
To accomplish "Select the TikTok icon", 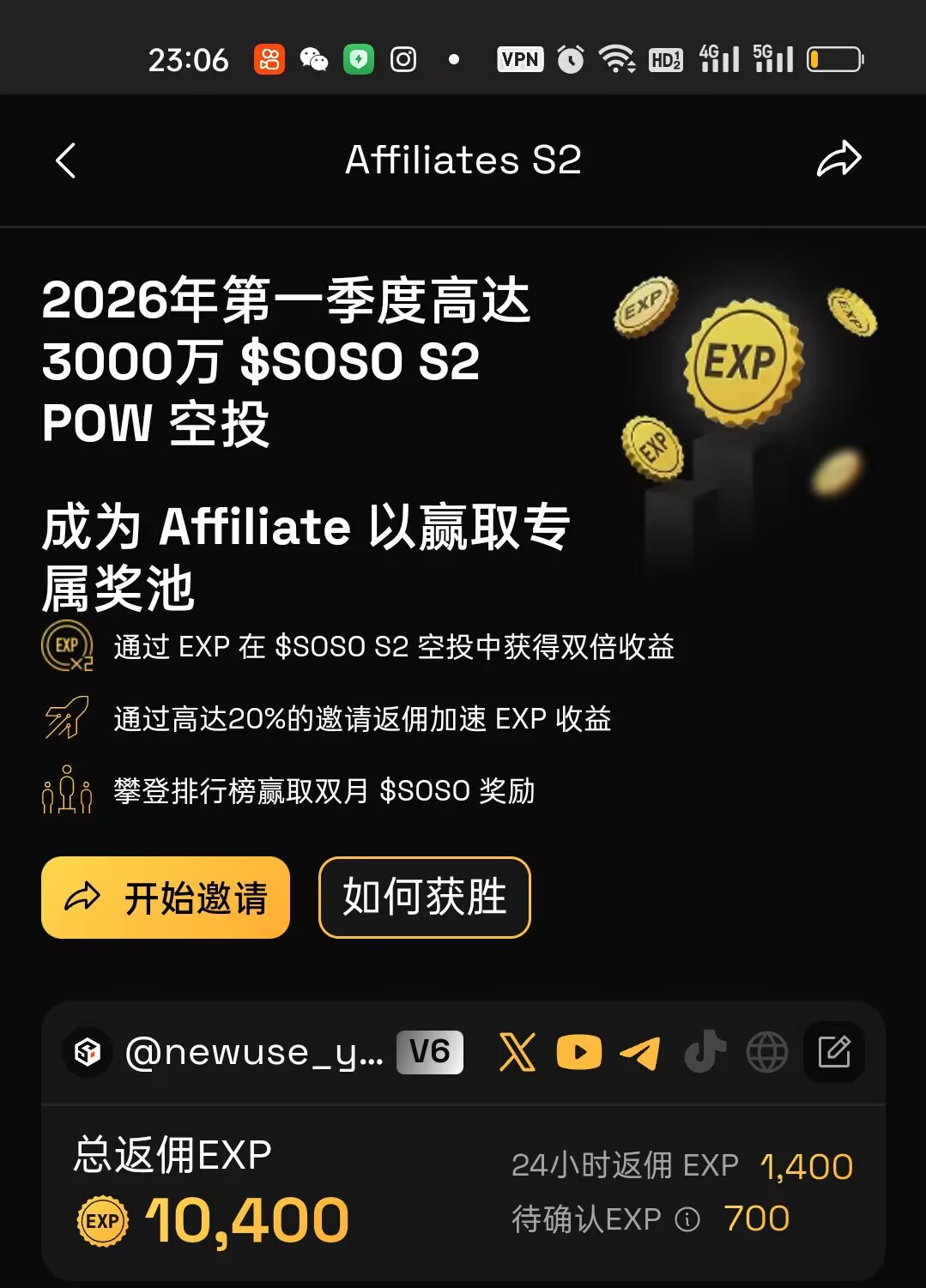I will 705,1052.
